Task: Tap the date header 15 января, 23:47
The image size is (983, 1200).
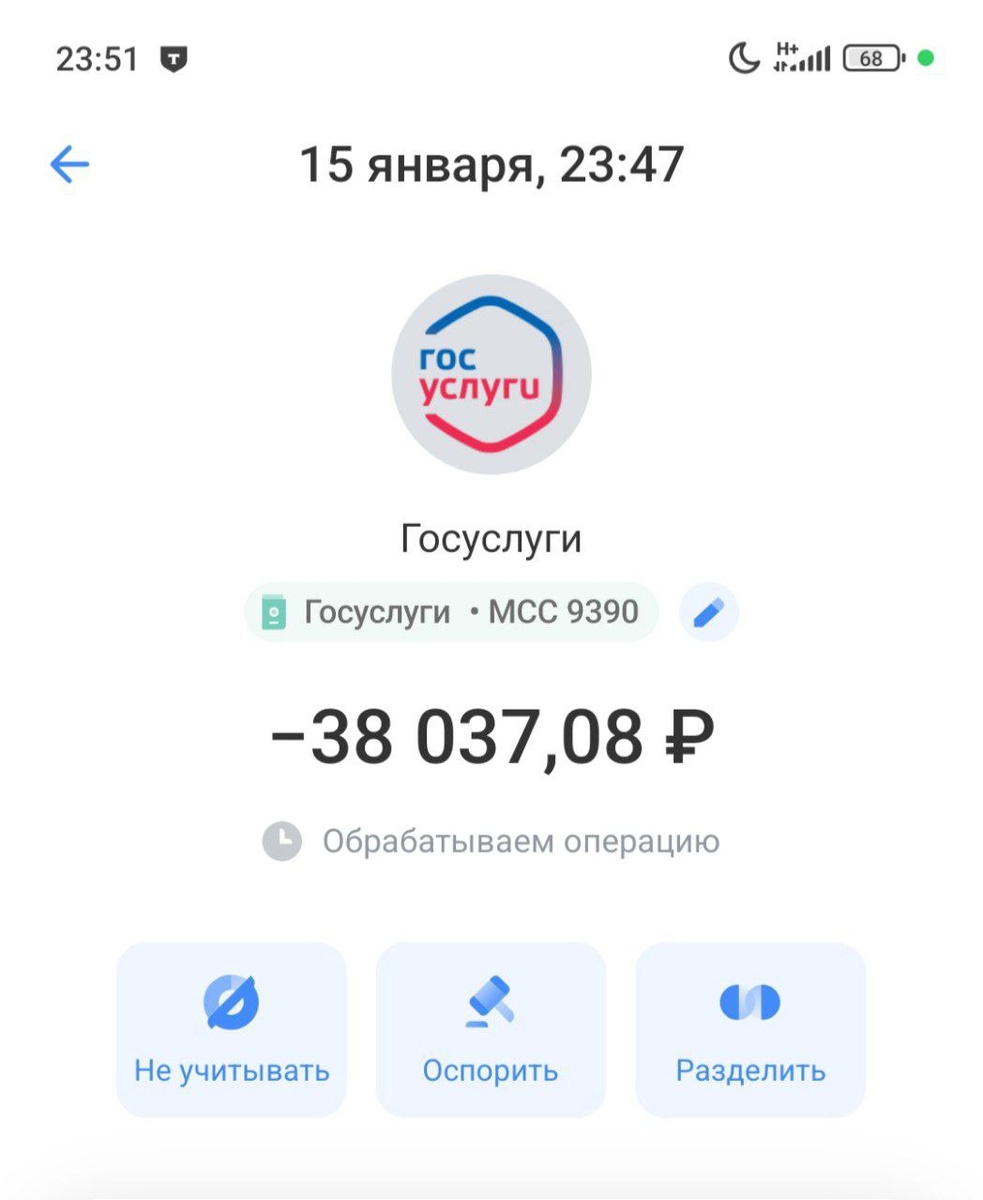Action: [491, 163]
